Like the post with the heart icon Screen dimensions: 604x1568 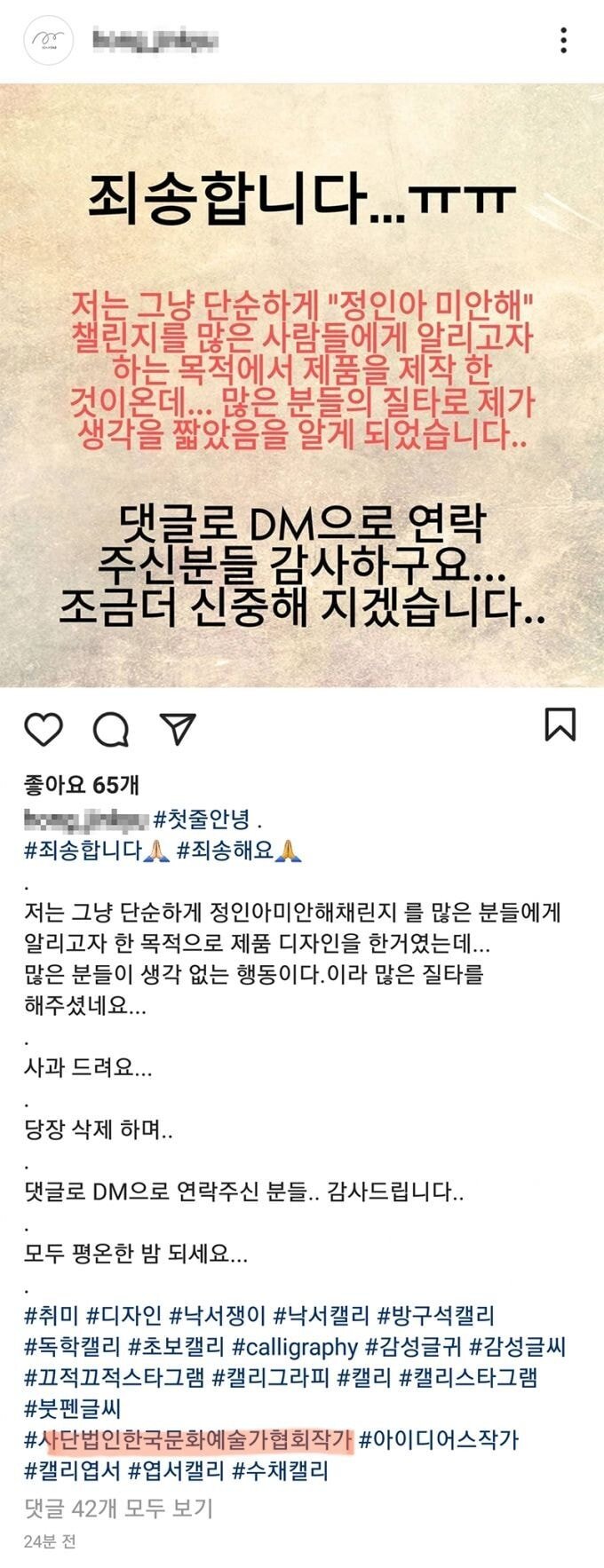click(x=43, y=729)
